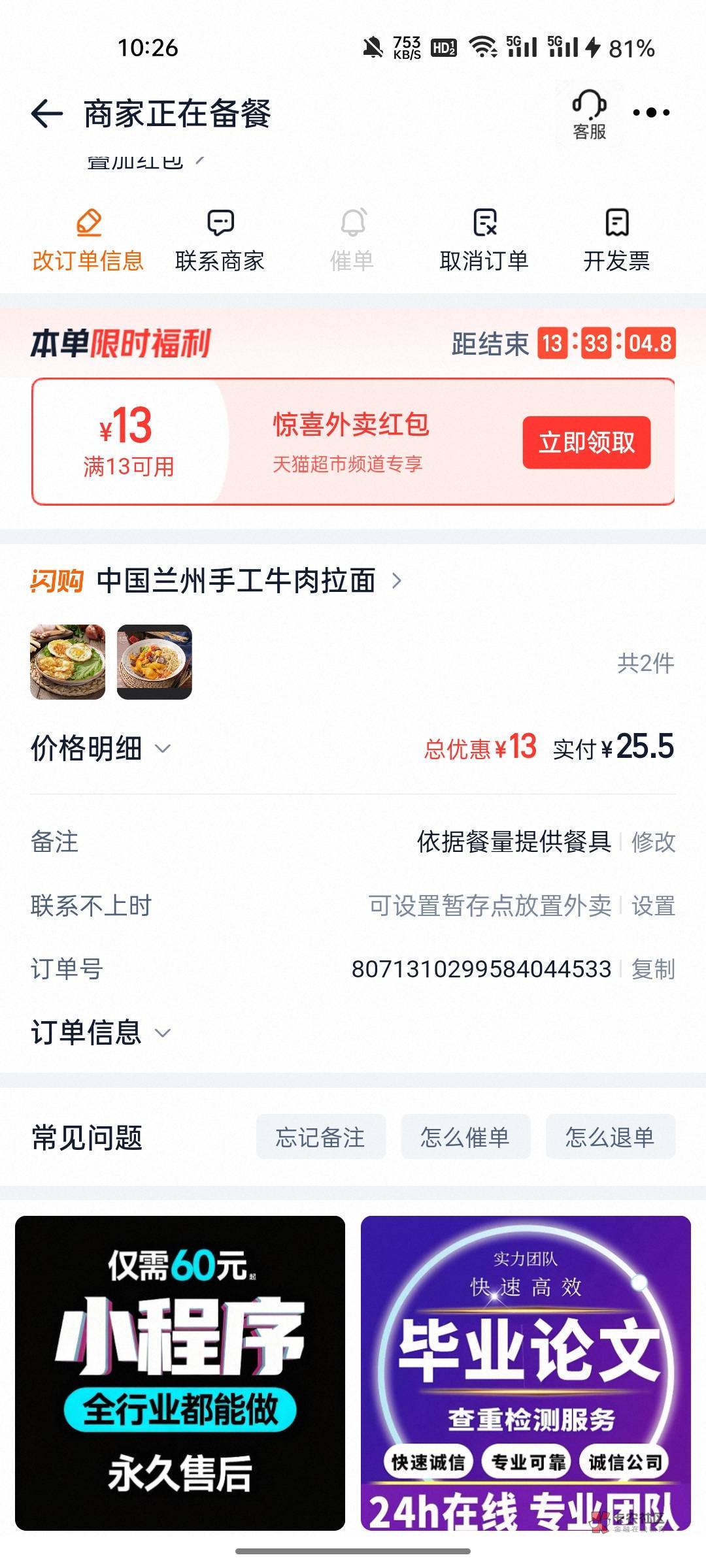Image resolution: width=706 pixels, height=1568 pixels.
Task: Expand the 价格明细 price details
Action: [x=101, y=748]
